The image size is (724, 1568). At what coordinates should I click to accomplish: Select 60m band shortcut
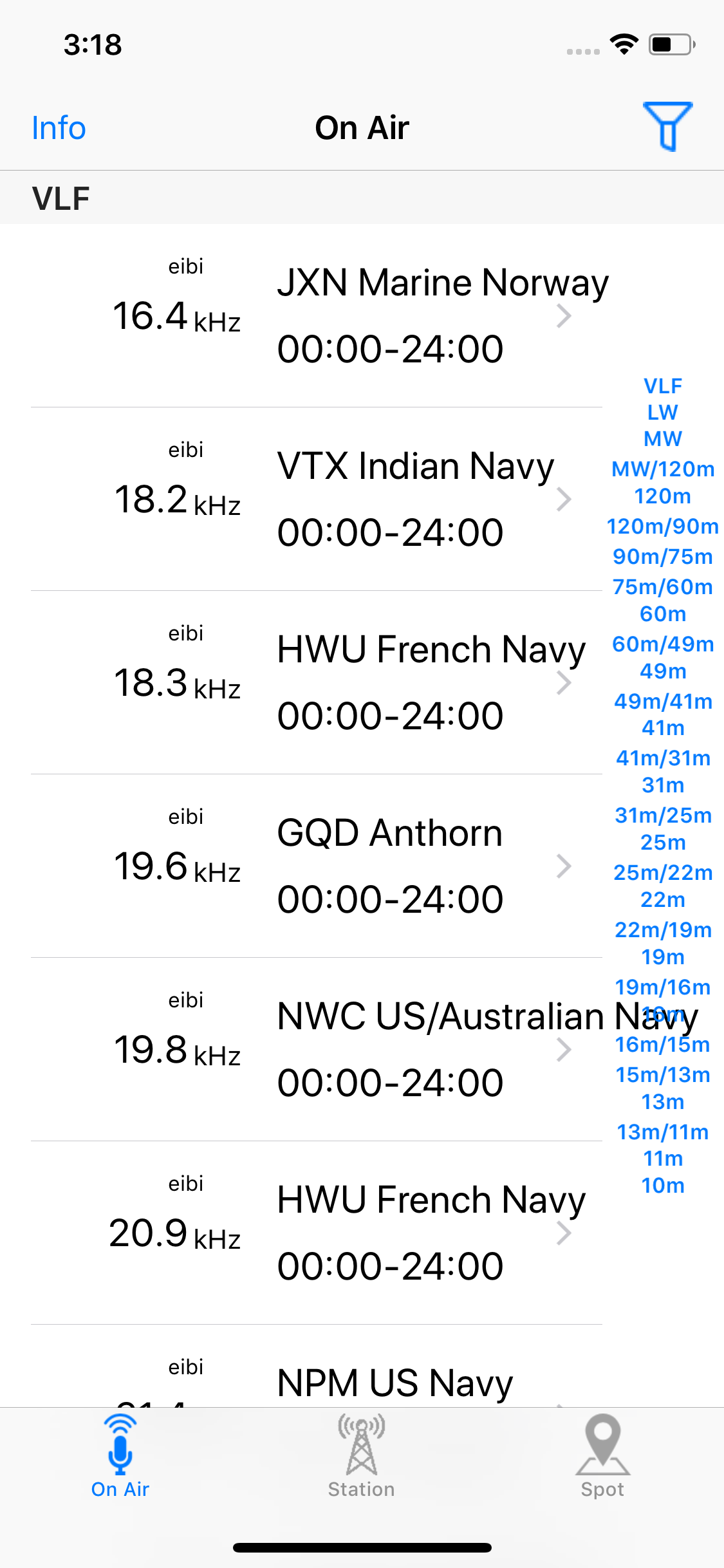click(x=664, y=614)
